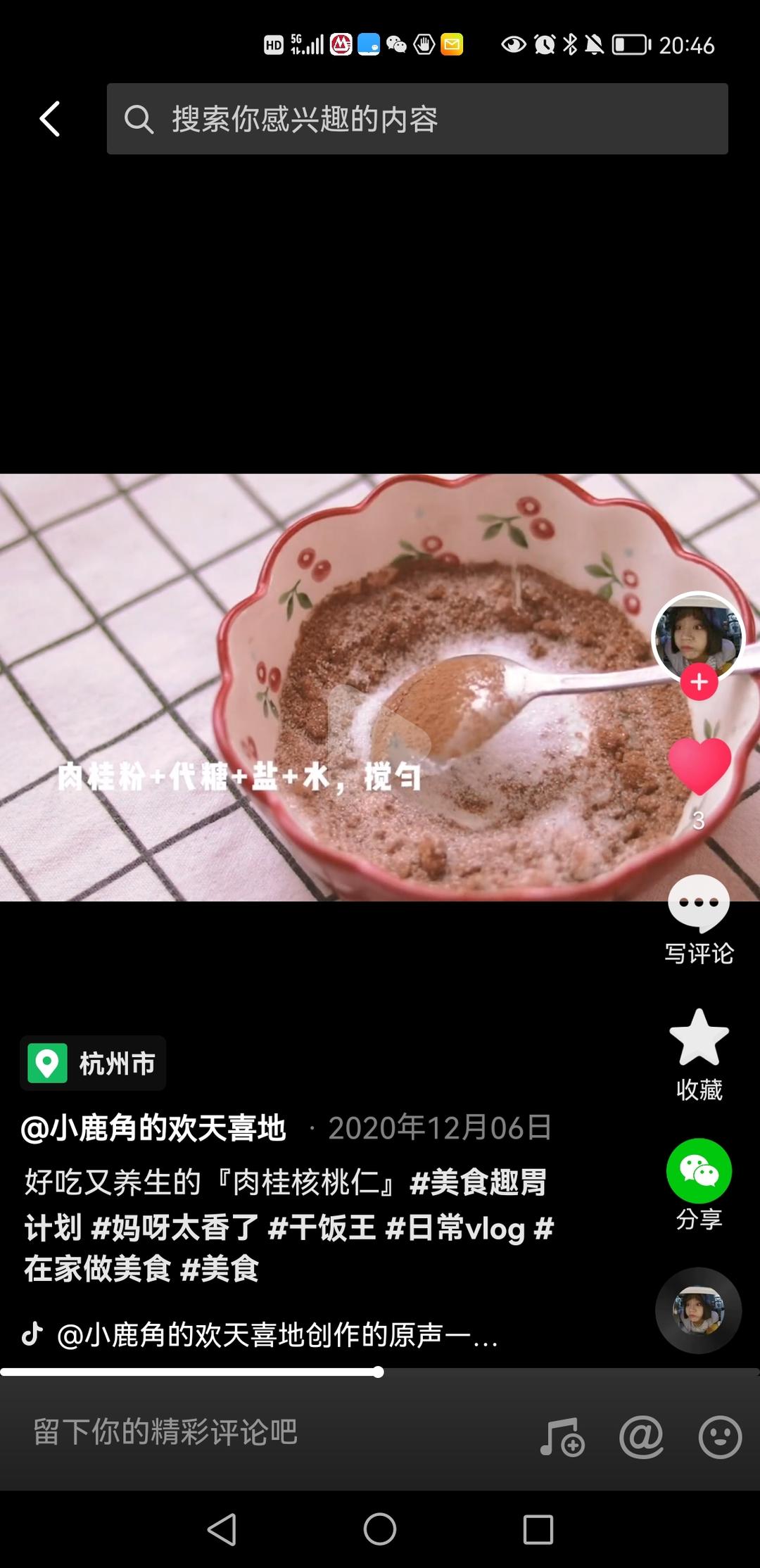
Task: Mention someone with the @ icon
Action: [641, 1436]
